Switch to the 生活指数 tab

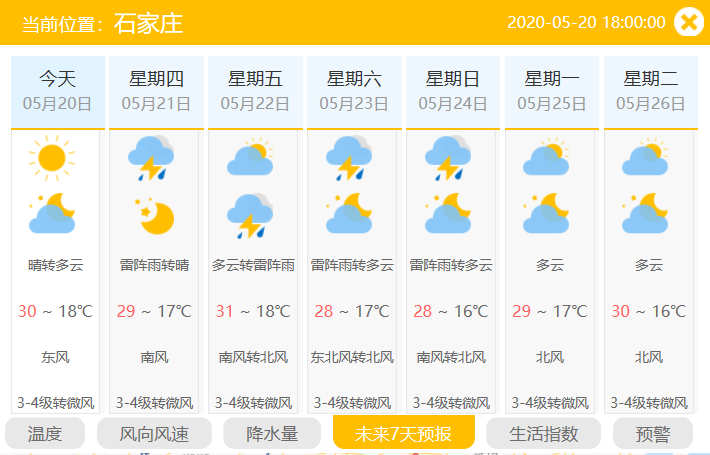coord(543,433)
